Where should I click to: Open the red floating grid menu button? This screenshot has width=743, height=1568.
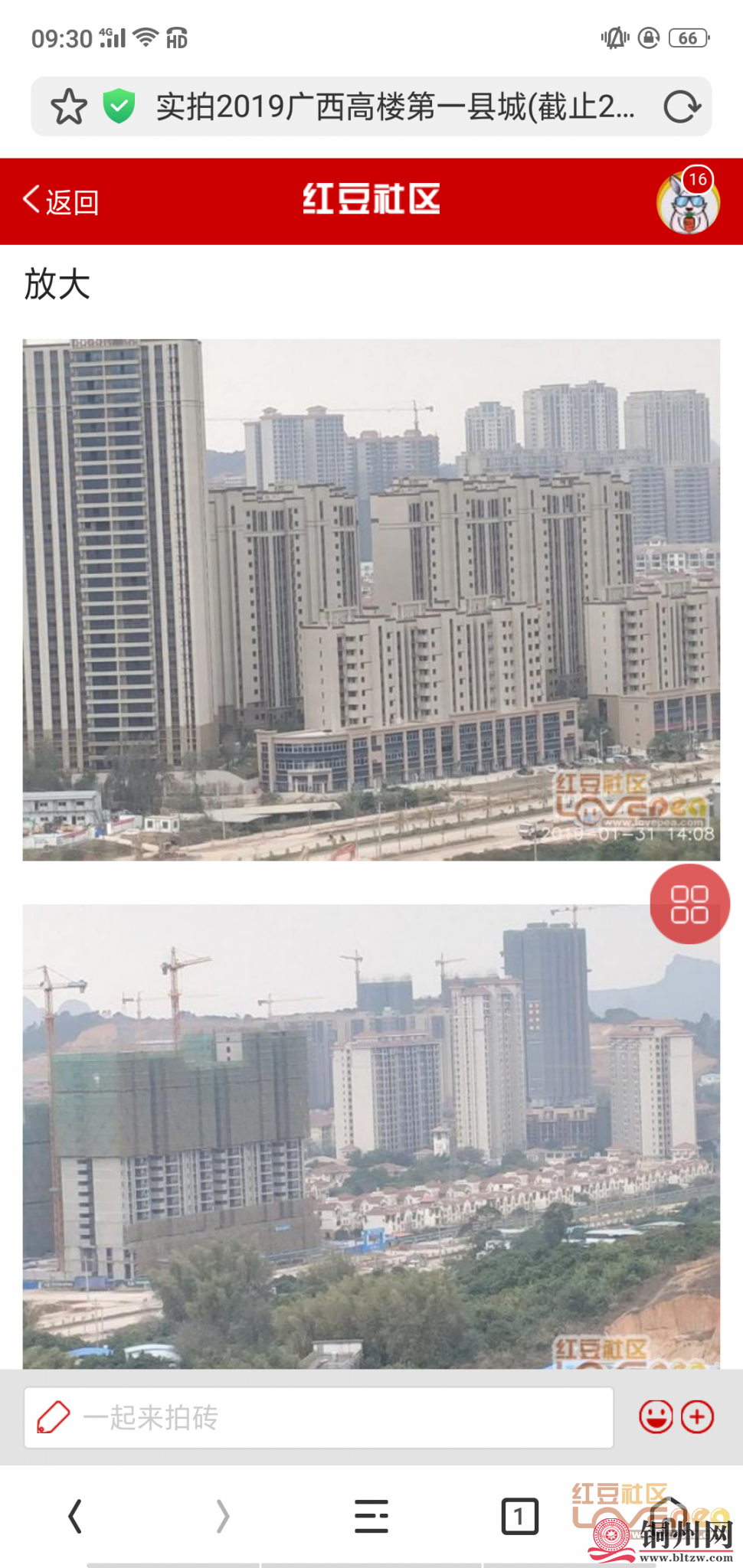(689, 904)
